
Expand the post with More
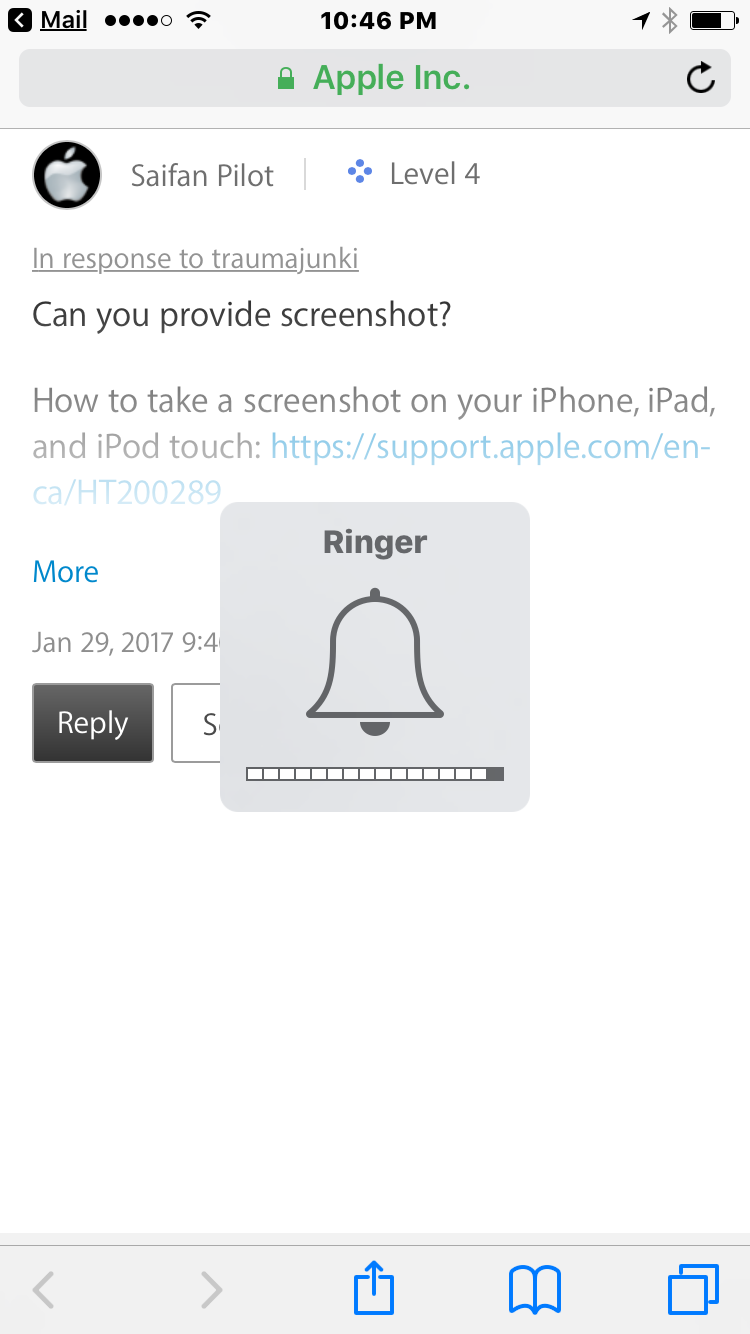pyautogui.click(x=65, y=571)
